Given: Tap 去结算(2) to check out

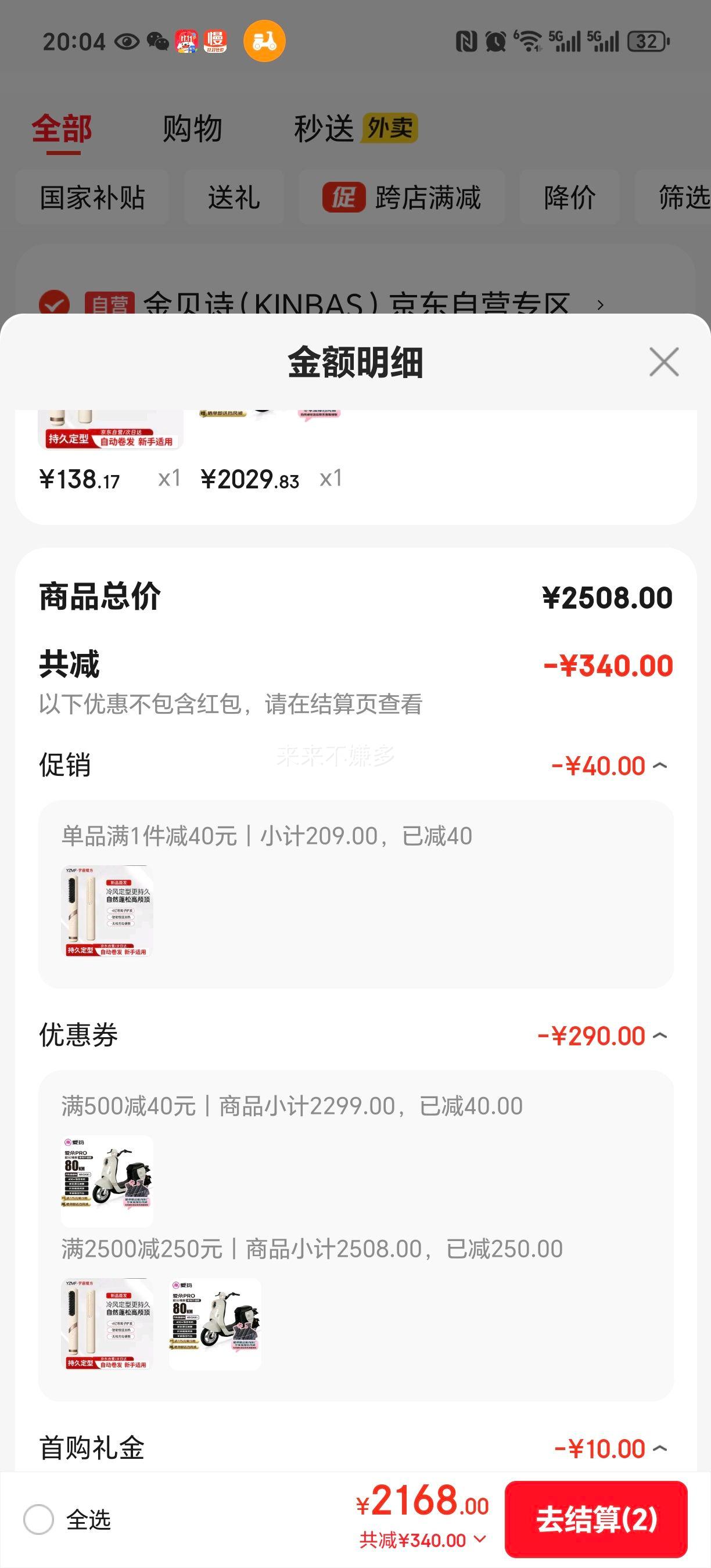Looking at the screenshot, I should [596, 1519].
